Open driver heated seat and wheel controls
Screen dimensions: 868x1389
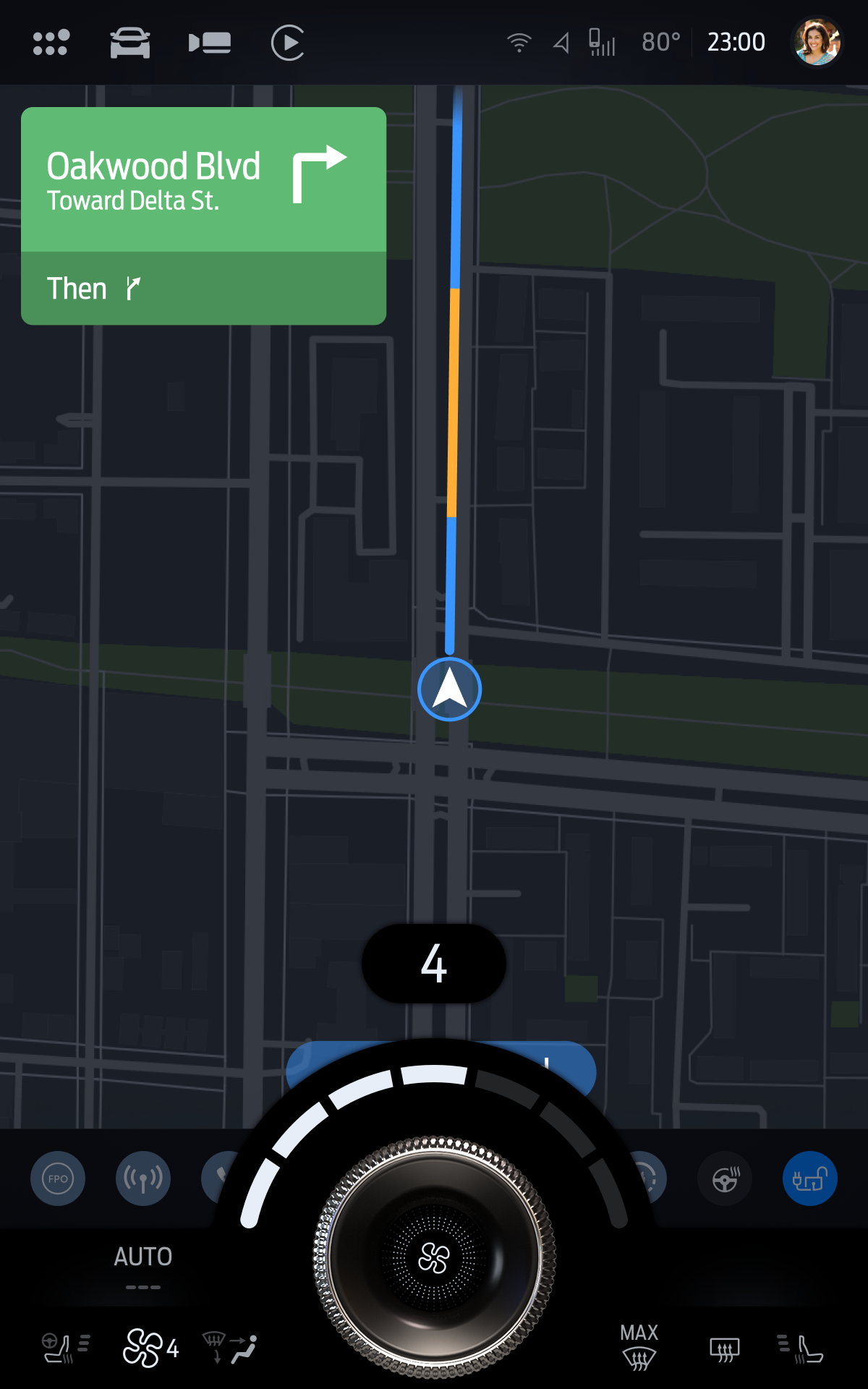click(66, 1348)
